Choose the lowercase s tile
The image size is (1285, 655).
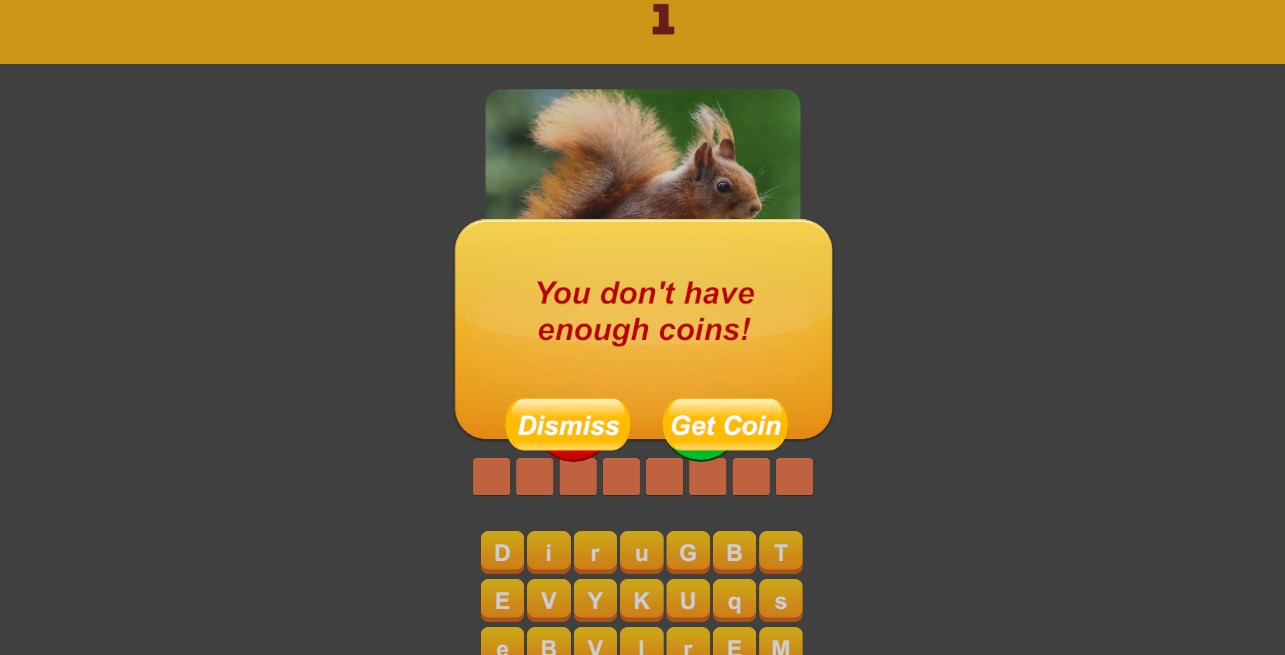pos(781,600)
